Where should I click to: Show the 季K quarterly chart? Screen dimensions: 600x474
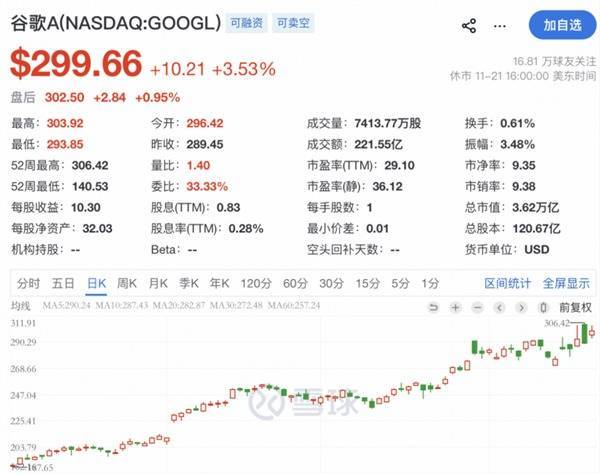pyautogui.click(x=188, y=282)
